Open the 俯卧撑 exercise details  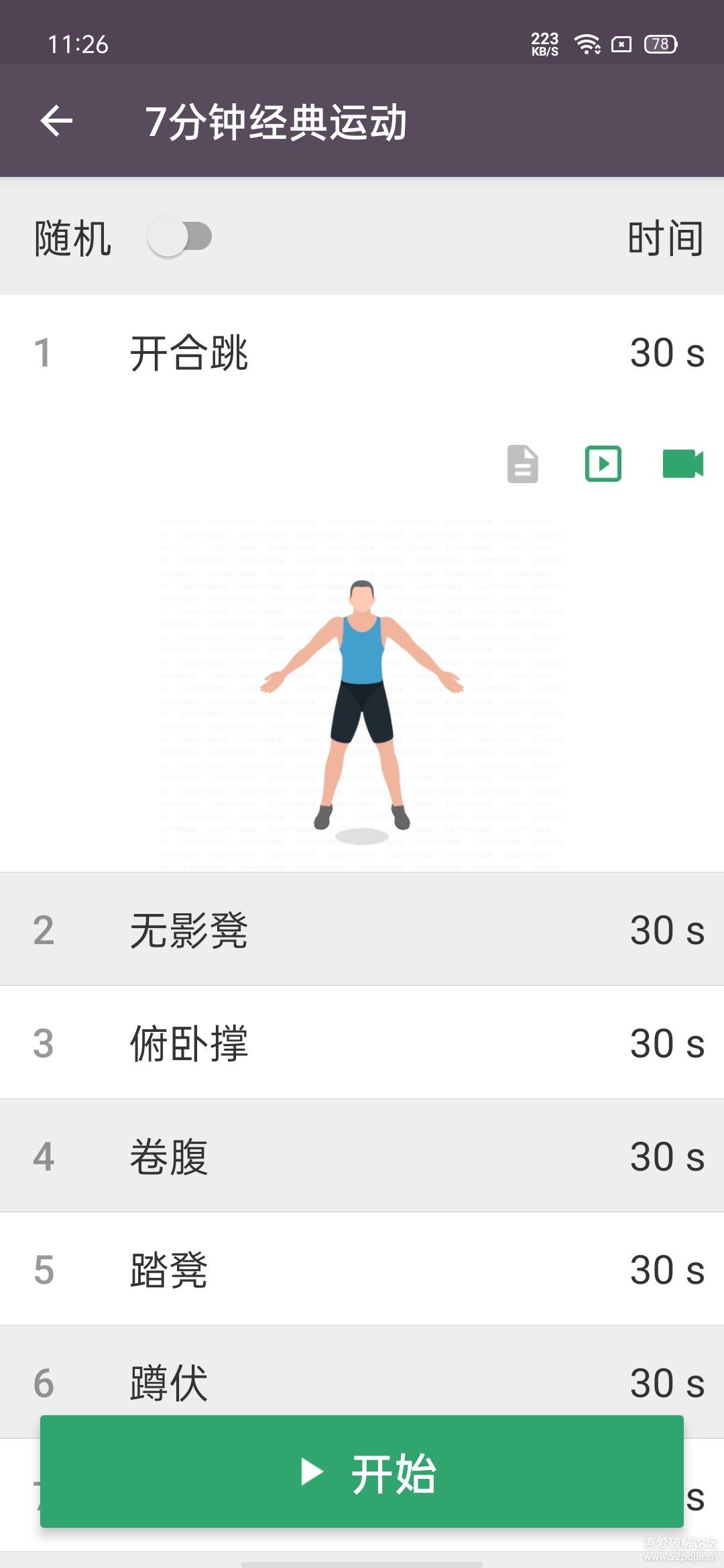pos(362,1043)
